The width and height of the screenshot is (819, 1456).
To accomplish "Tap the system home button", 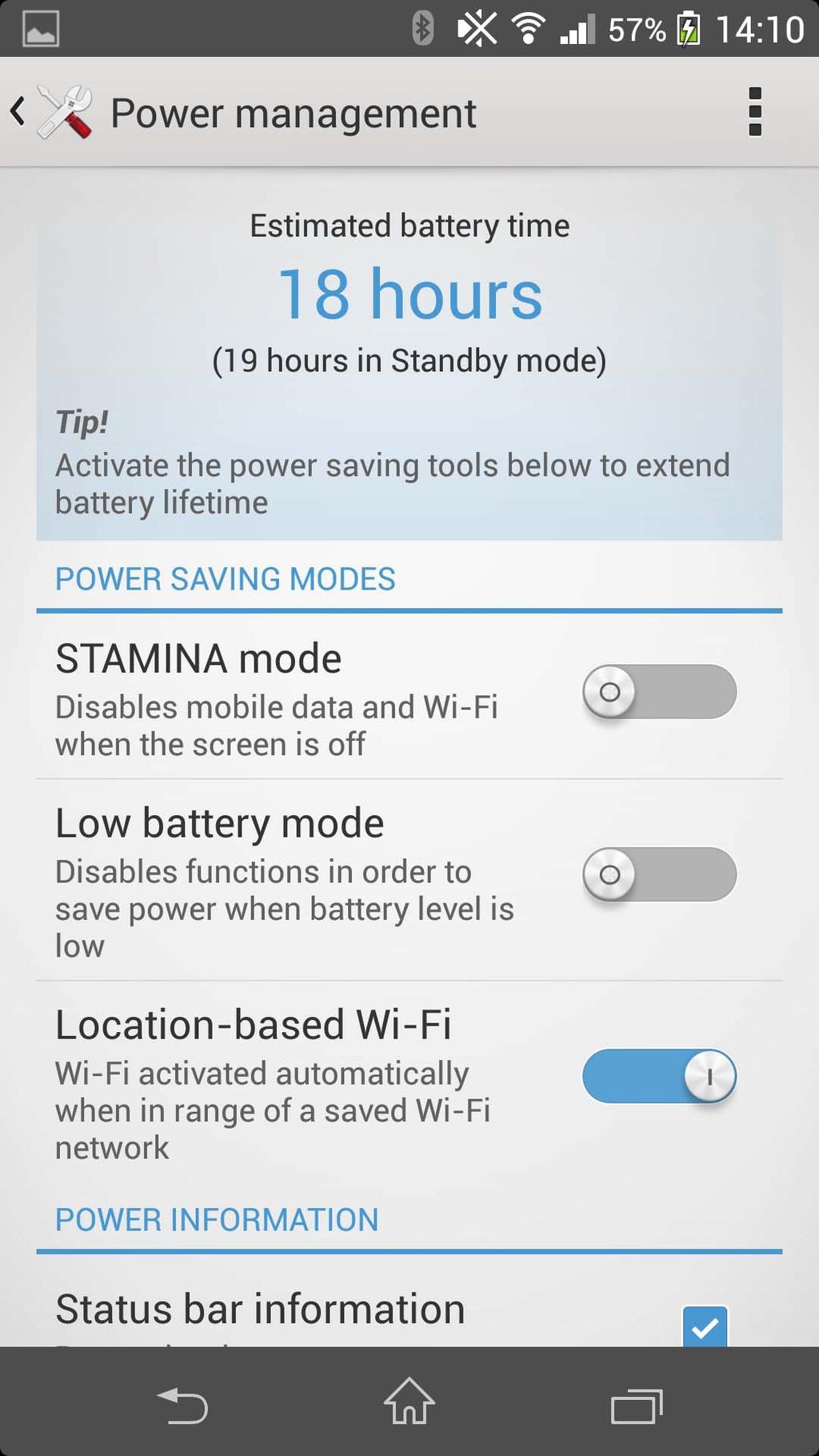I will coord(409,1402).
